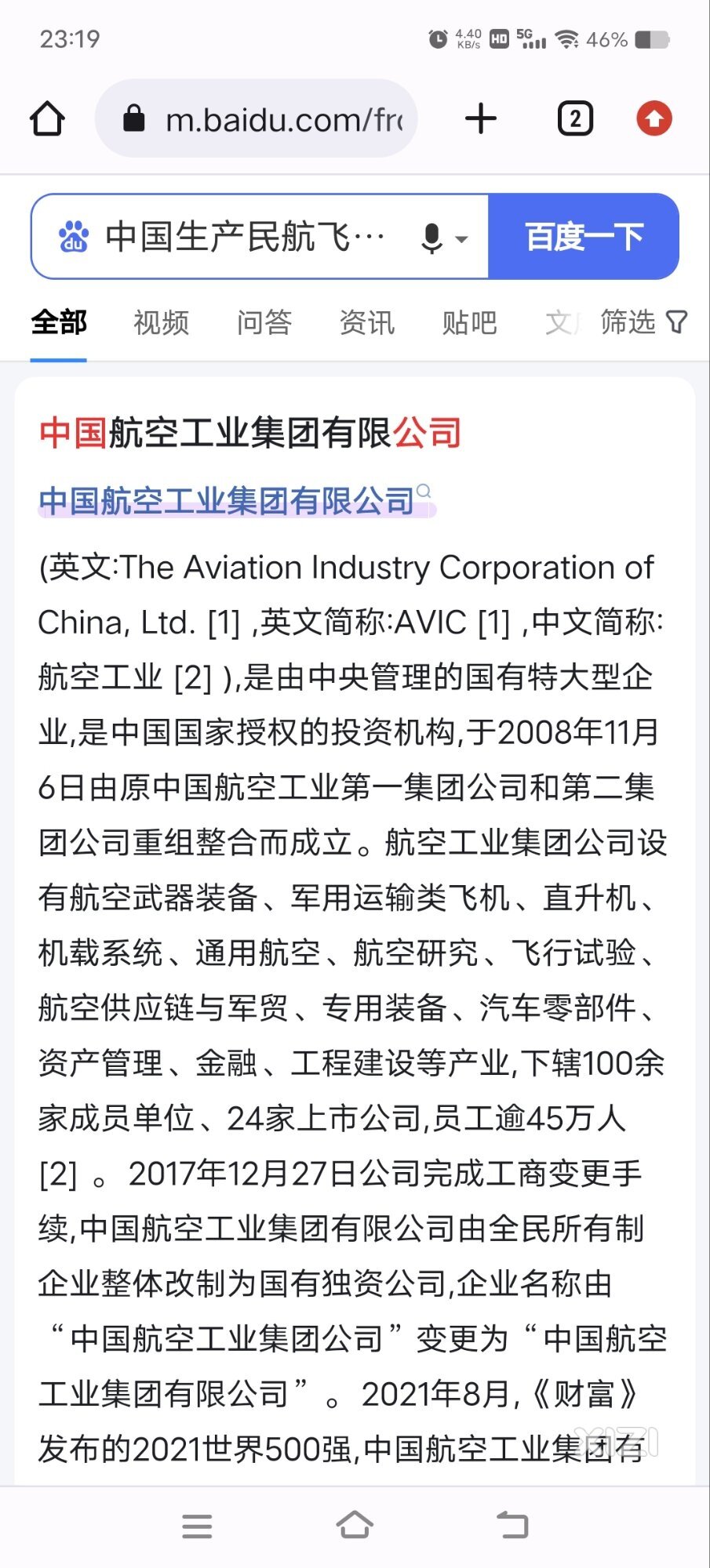Open the browser menu in the bottom bar
Screen dimensions: 710x1568
[197, 1526]
